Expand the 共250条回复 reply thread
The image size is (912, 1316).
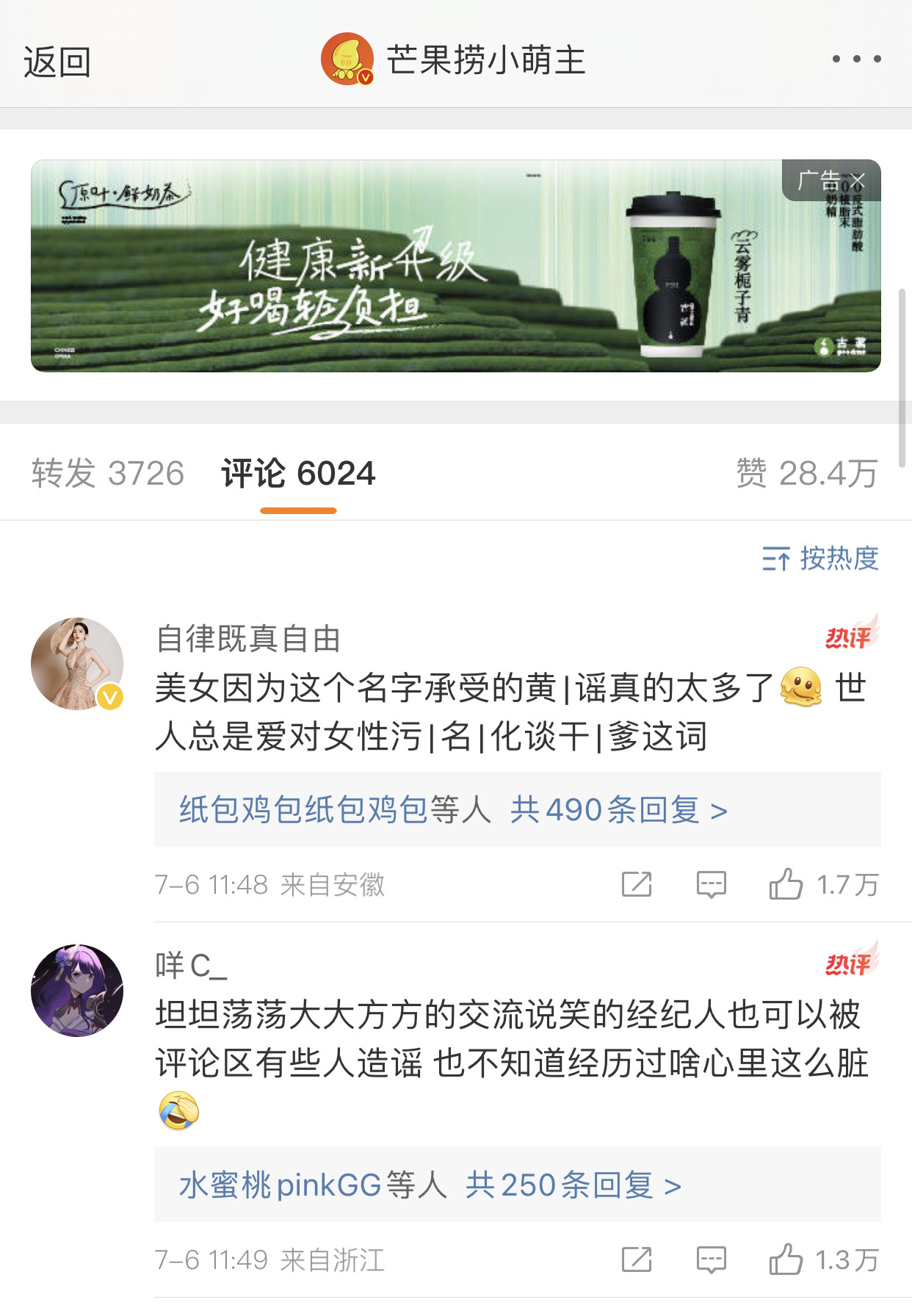click(573, 1185)
